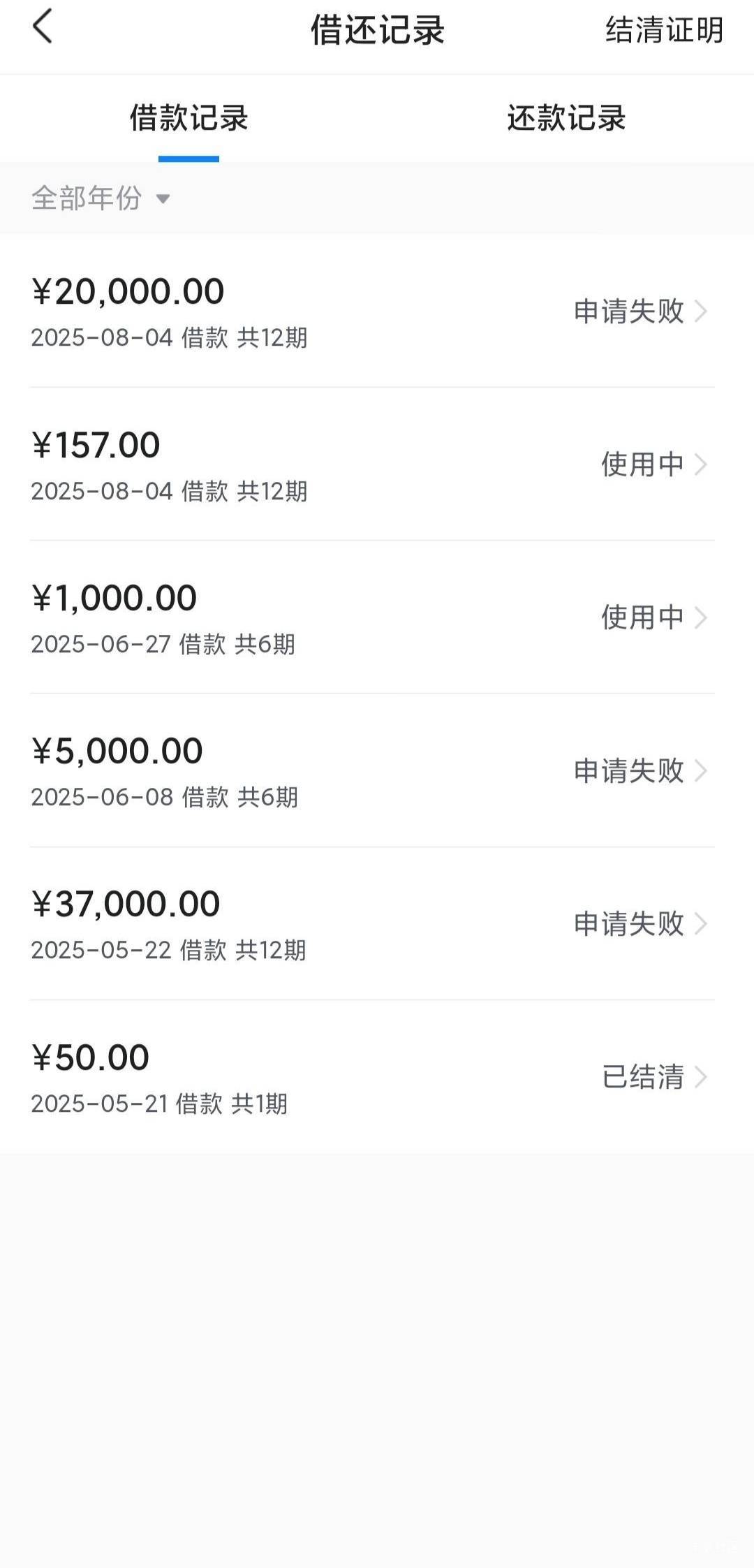
Task: Go back using the top-left arrow
Action: pos(43,28)
